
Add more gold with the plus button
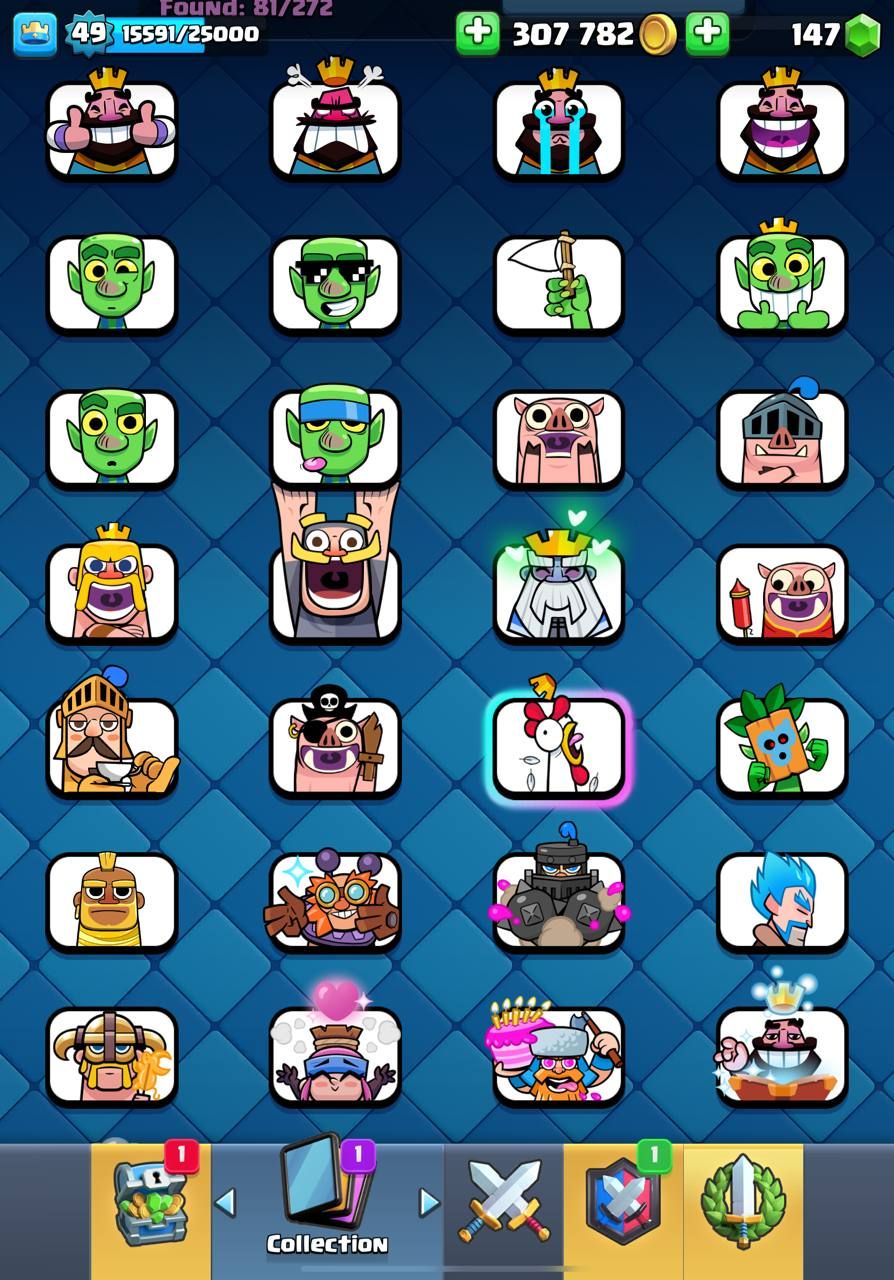pyautogui.click(x=477, y=34)
